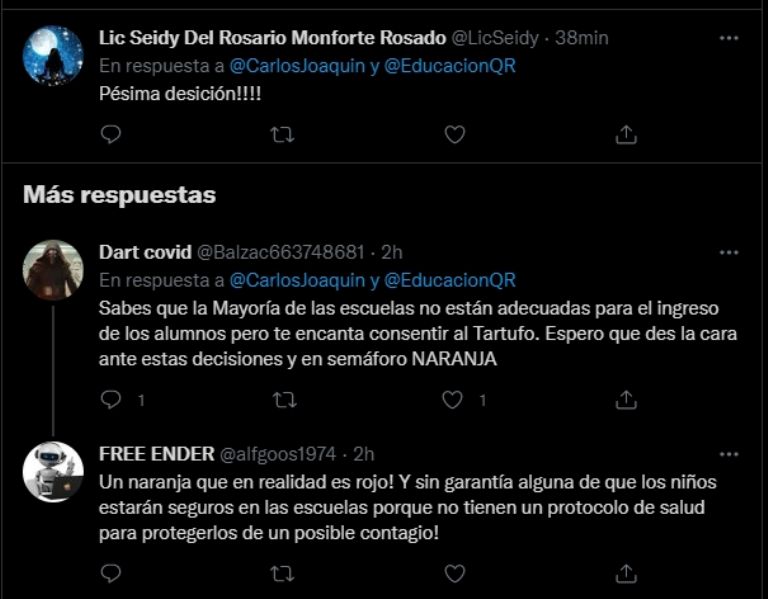
Task: Retweet Dart covid's tweet
Action: [283, 400]
